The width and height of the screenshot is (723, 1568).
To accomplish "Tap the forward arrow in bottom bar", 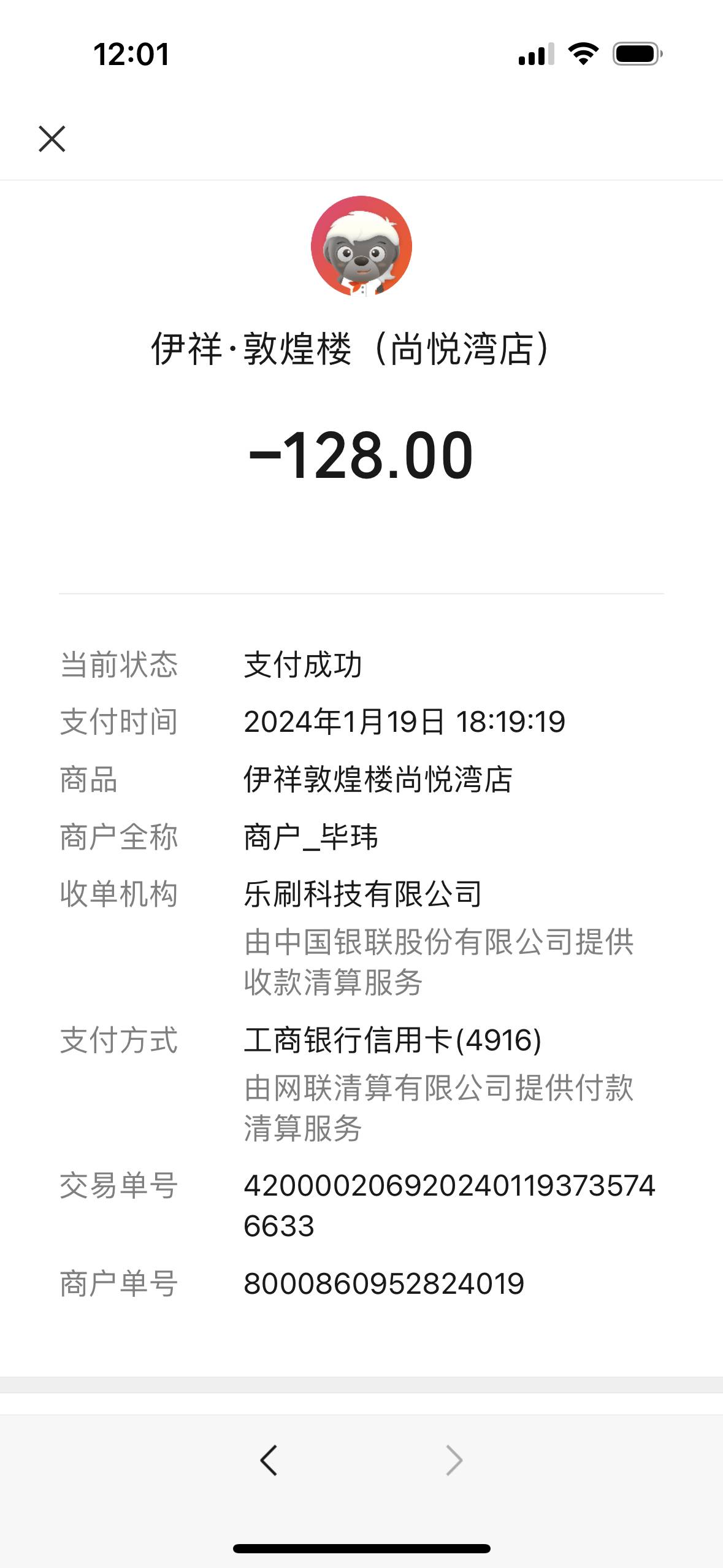I will [x=454, y=1460].
